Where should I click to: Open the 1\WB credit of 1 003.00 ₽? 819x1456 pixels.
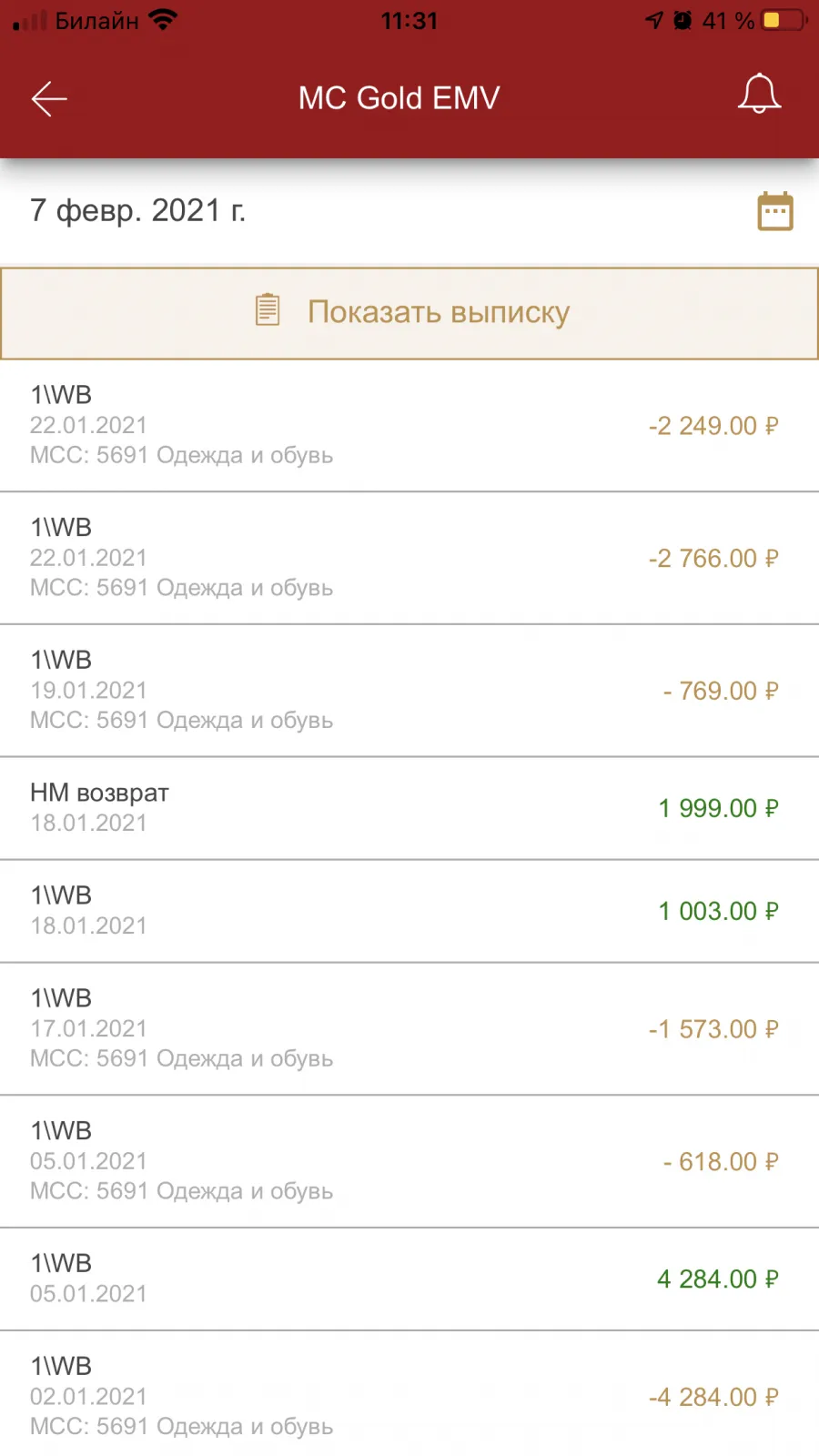click(409, 911)
